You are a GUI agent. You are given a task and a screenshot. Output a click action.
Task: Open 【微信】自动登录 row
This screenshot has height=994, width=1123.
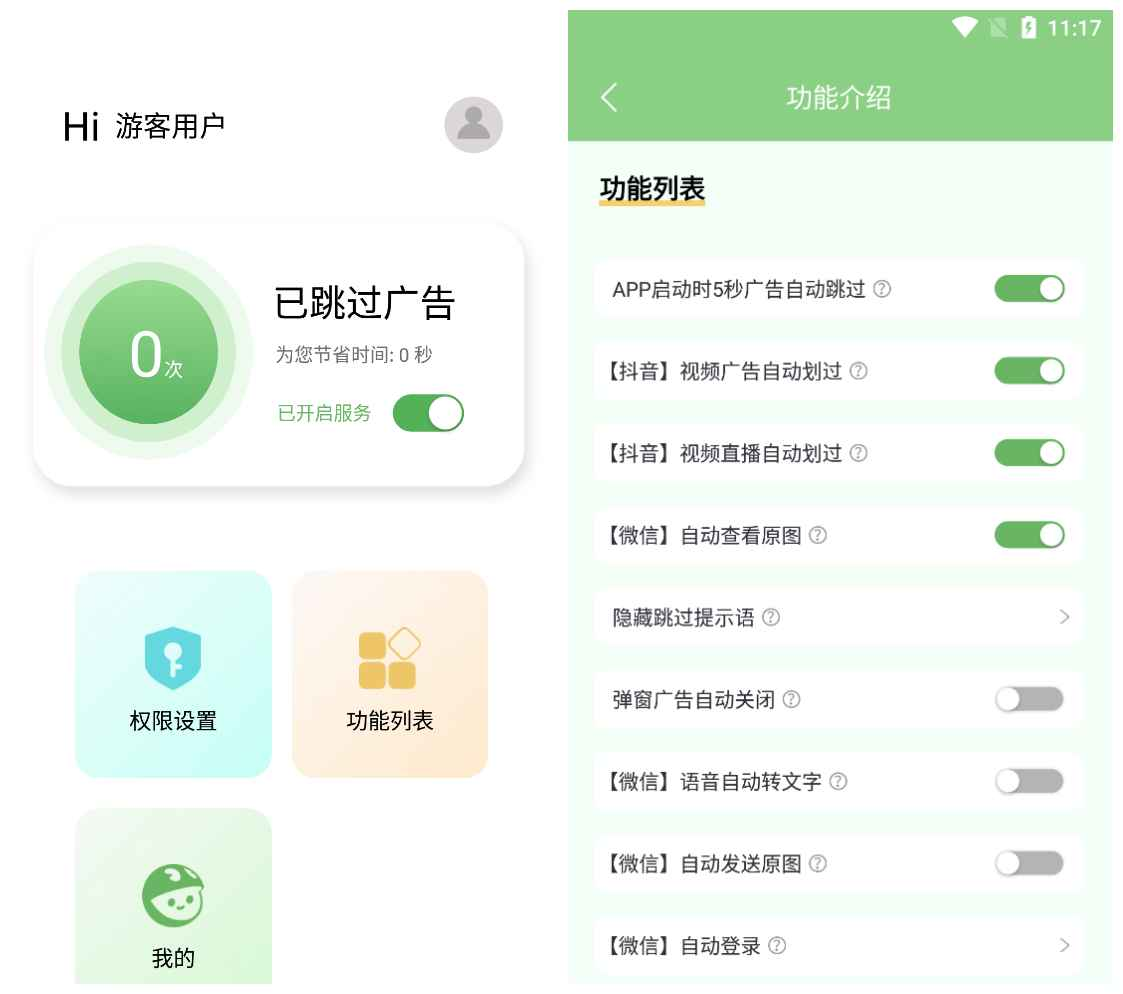point(838,945)
